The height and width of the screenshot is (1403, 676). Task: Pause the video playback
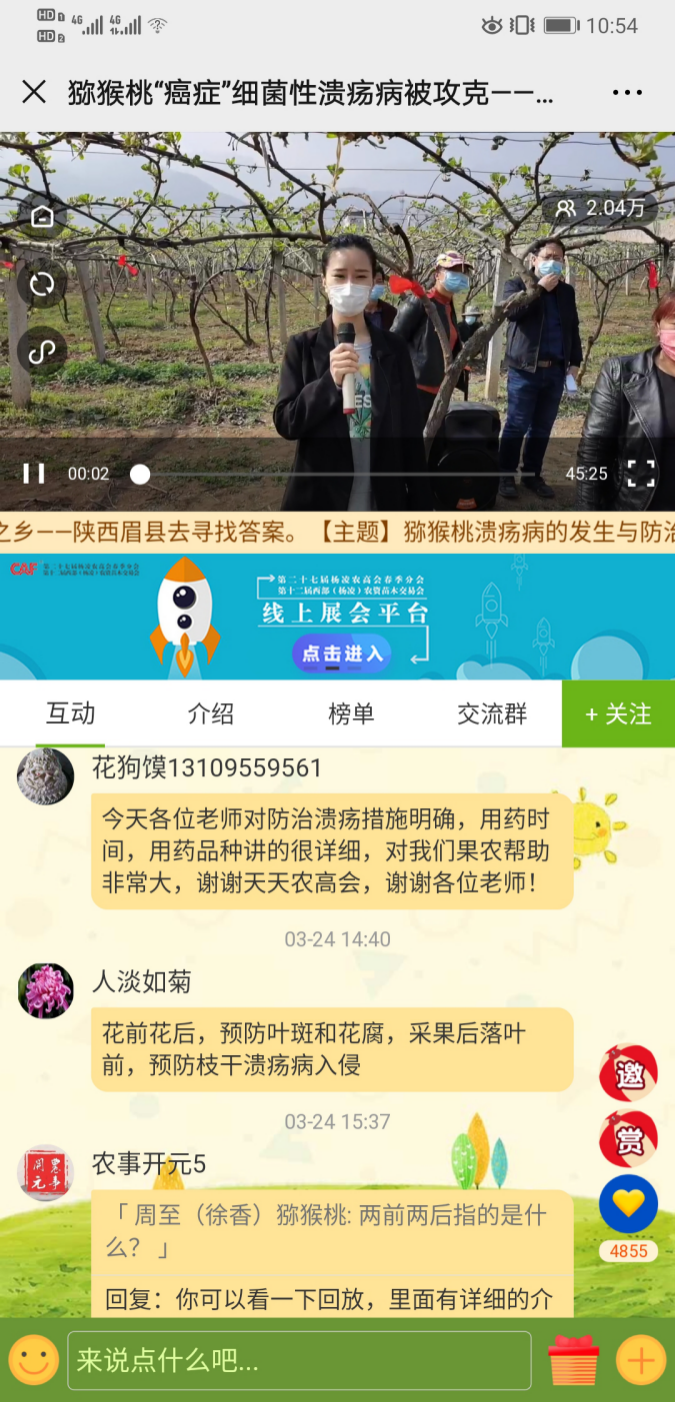pyautogui.click(x=34, y=473)
